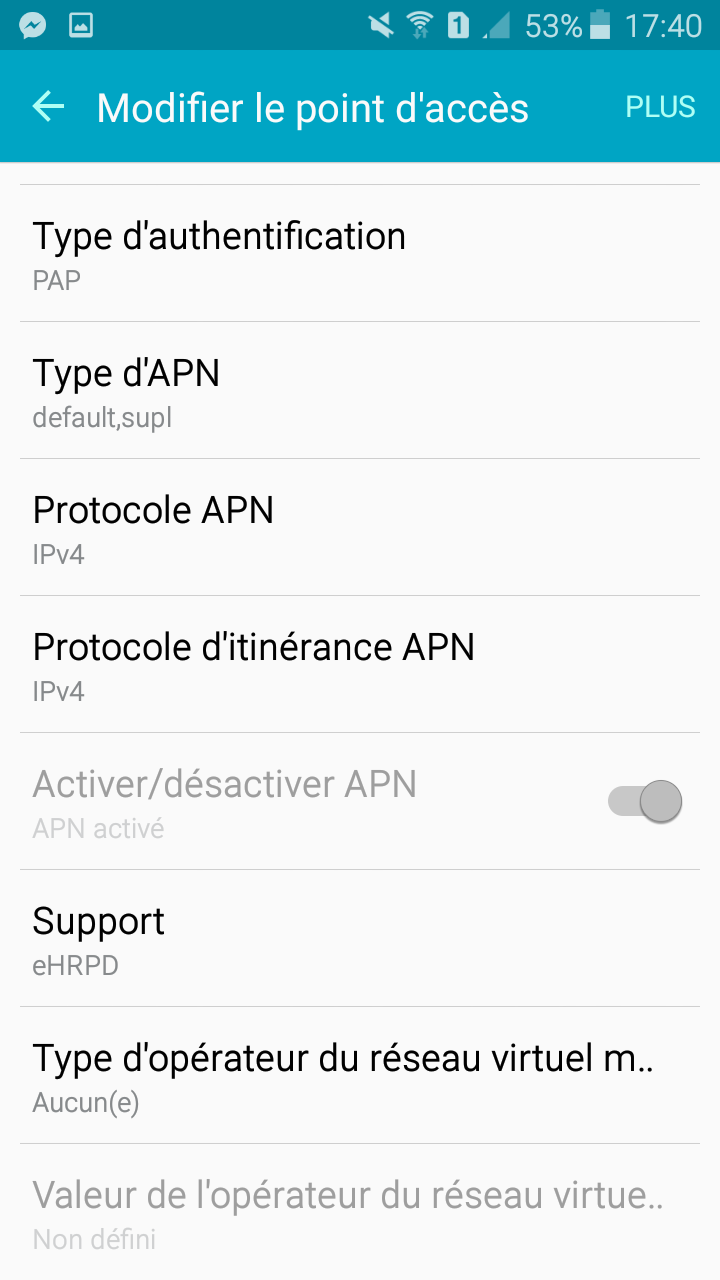Open Type d'authentification setting
Viewport: 720px width, 1280px height.
pos(360,254)
